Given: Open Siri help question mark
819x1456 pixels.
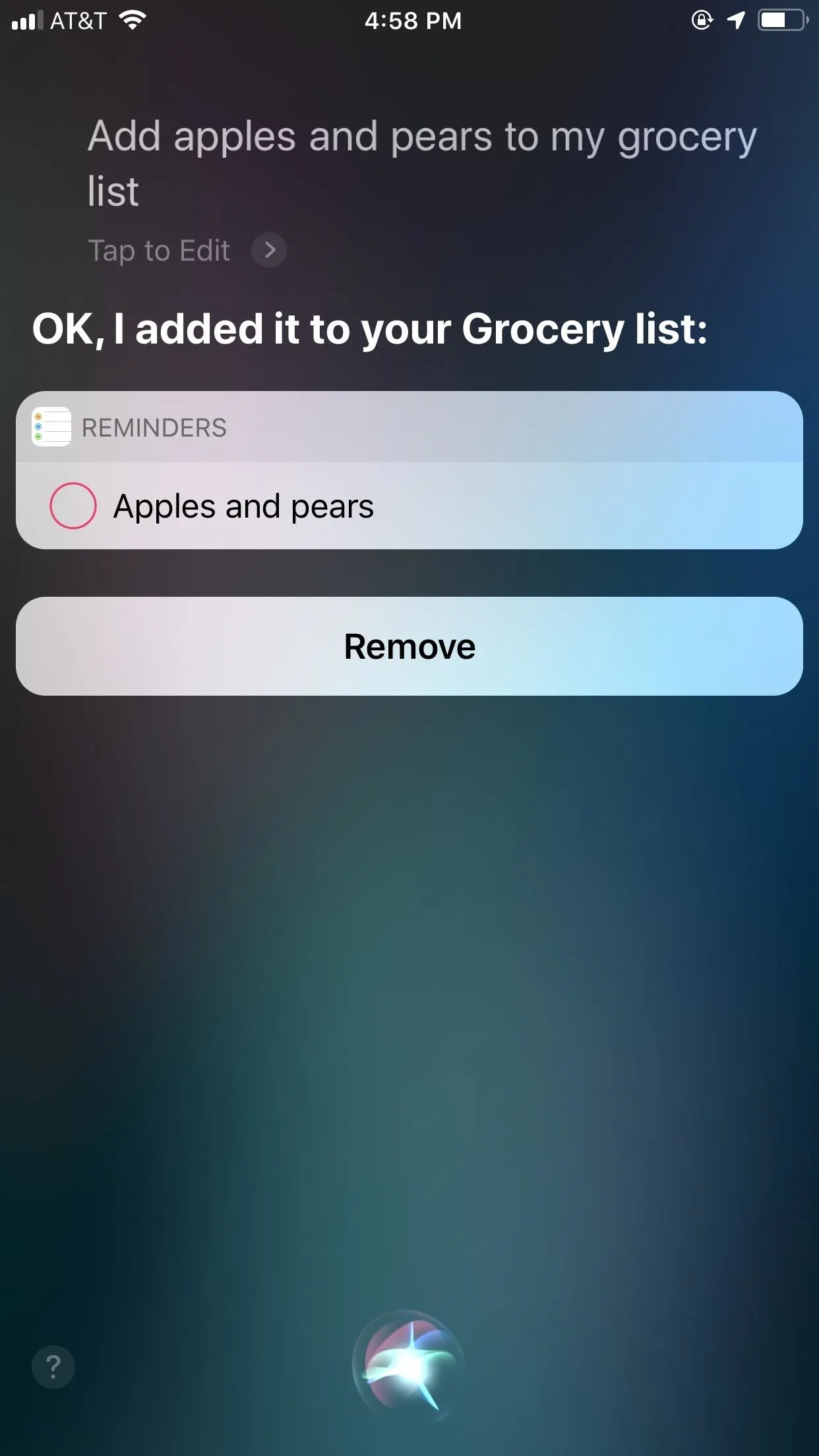Looking at the screenshot, I should pyautogui.click(x=53, y=1367).
